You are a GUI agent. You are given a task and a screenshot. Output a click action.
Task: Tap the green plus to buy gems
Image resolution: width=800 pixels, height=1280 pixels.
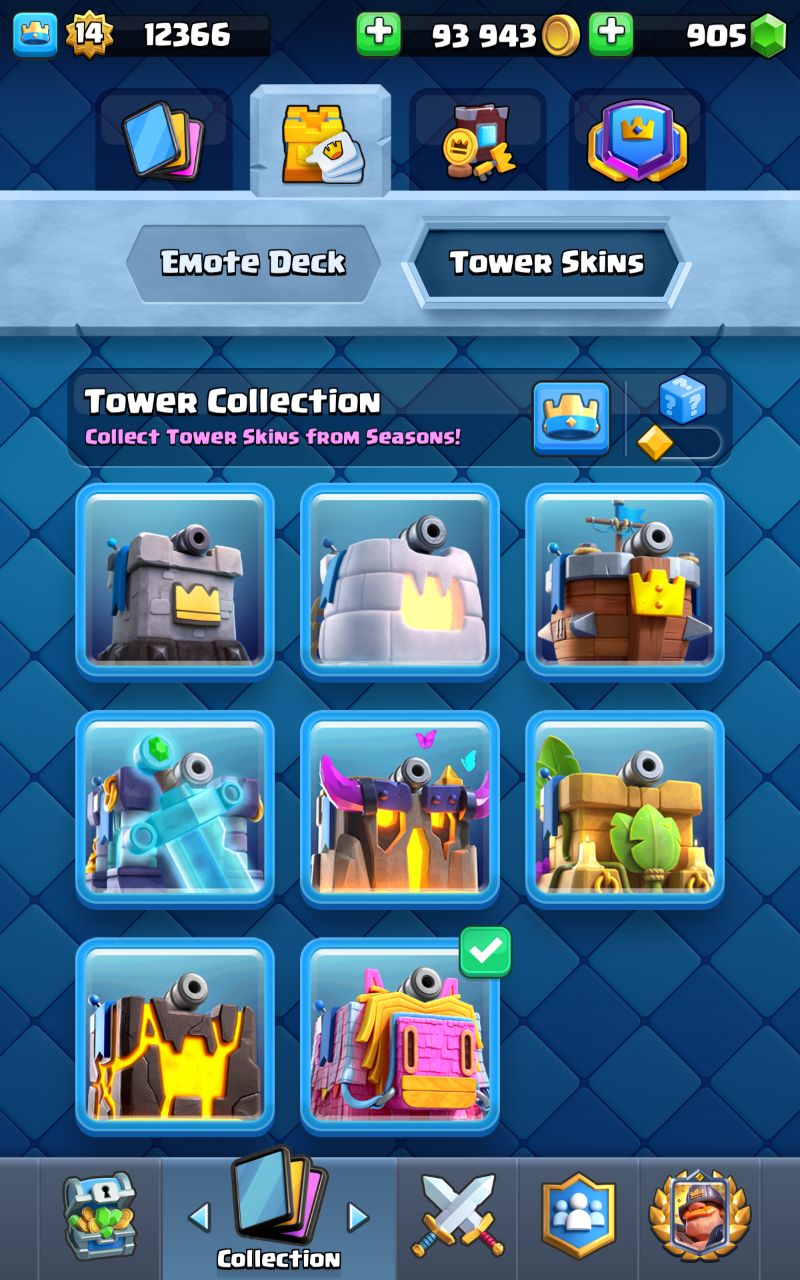click(610, 34)
